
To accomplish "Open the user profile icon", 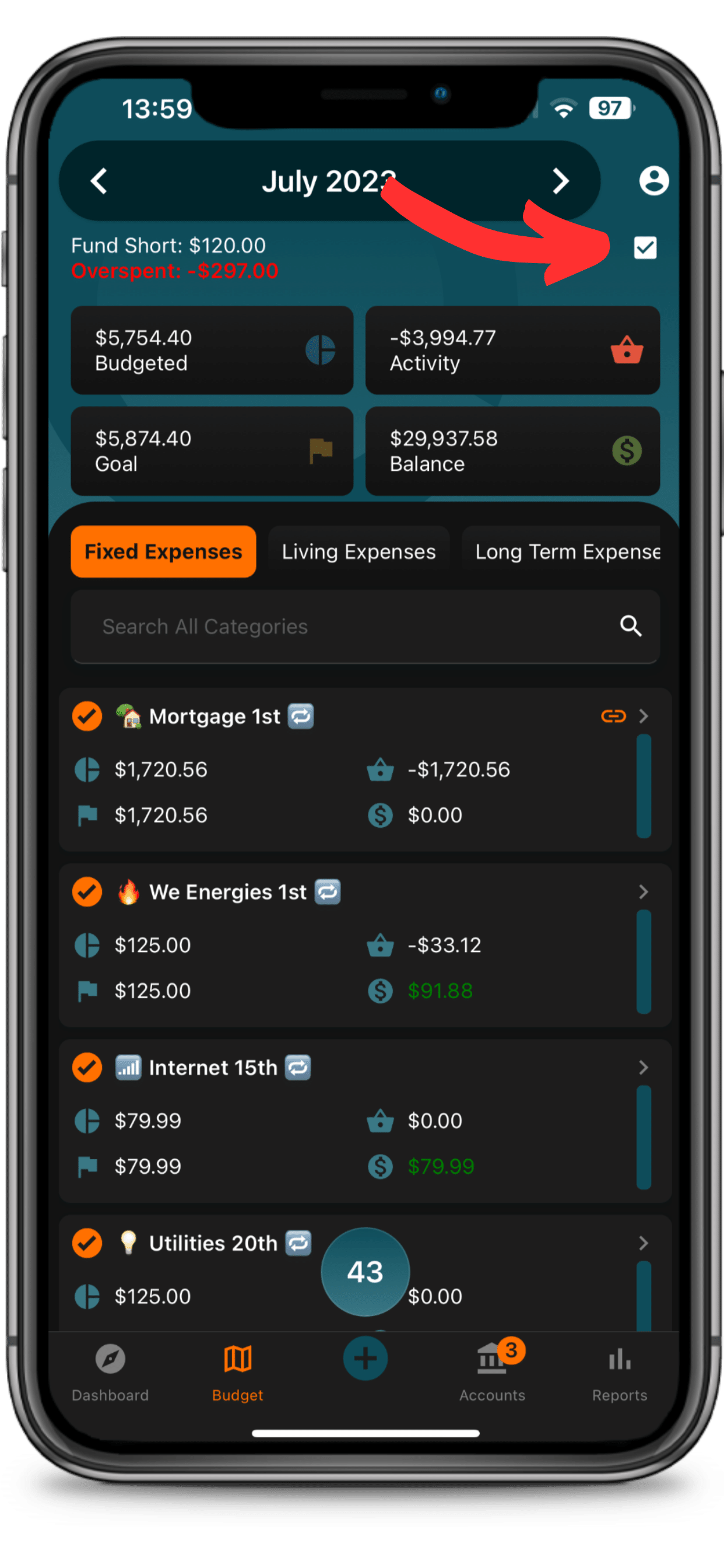I will pyautogui.click(x=654, y=181).
